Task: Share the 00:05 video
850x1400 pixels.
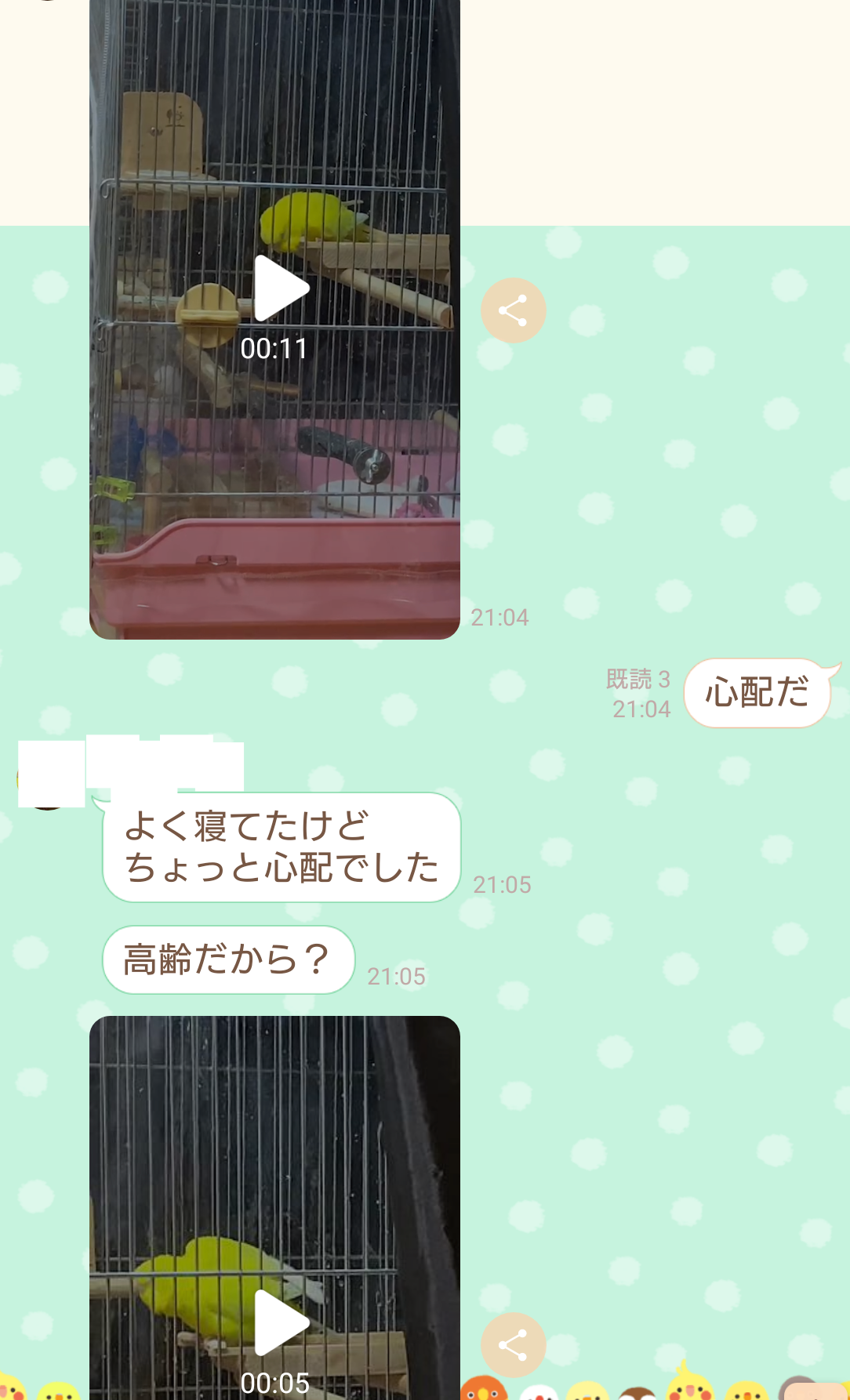Action: click(514, 1345)
